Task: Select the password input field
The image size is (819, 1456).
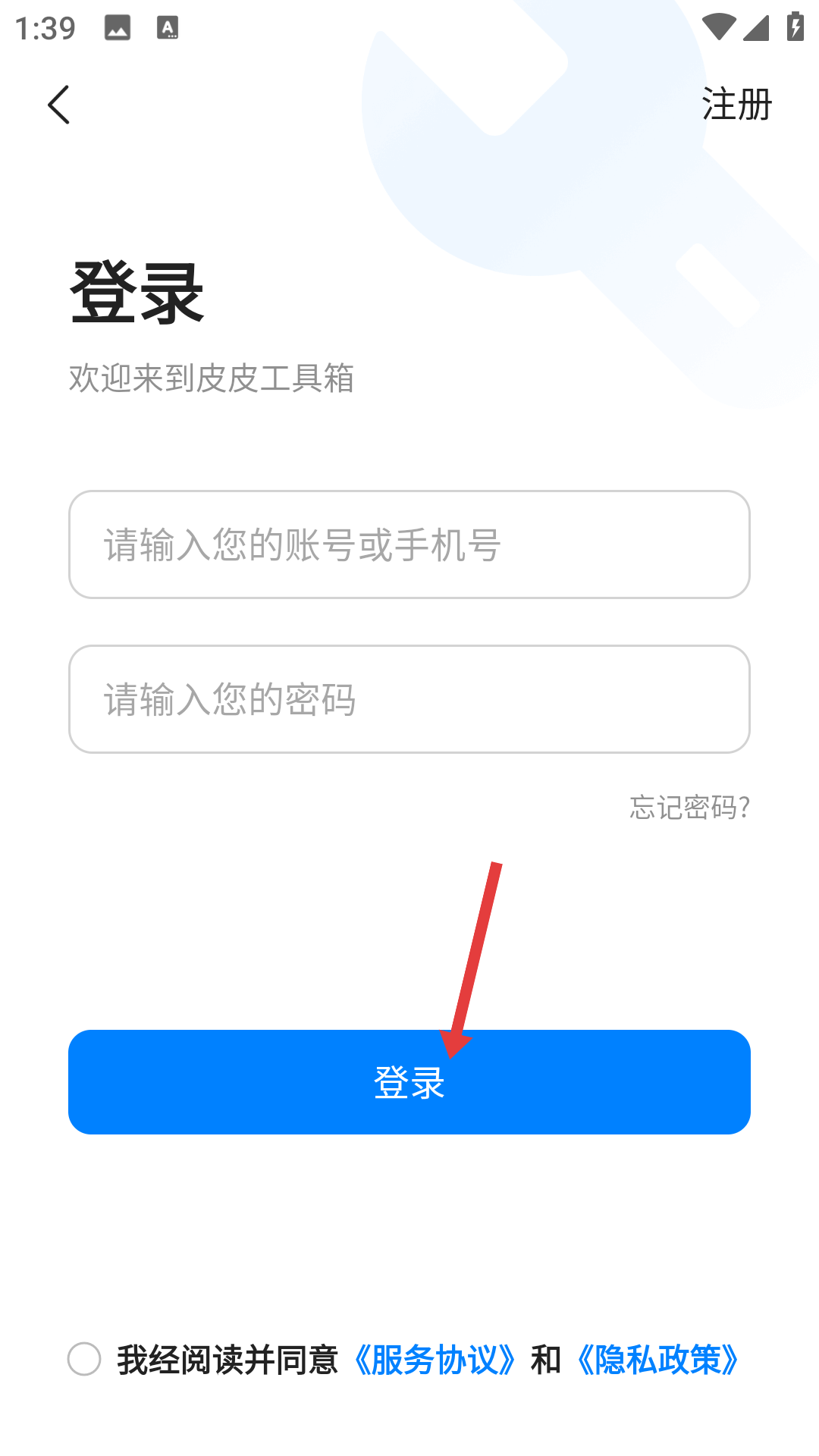Action: tap(409, 699)
